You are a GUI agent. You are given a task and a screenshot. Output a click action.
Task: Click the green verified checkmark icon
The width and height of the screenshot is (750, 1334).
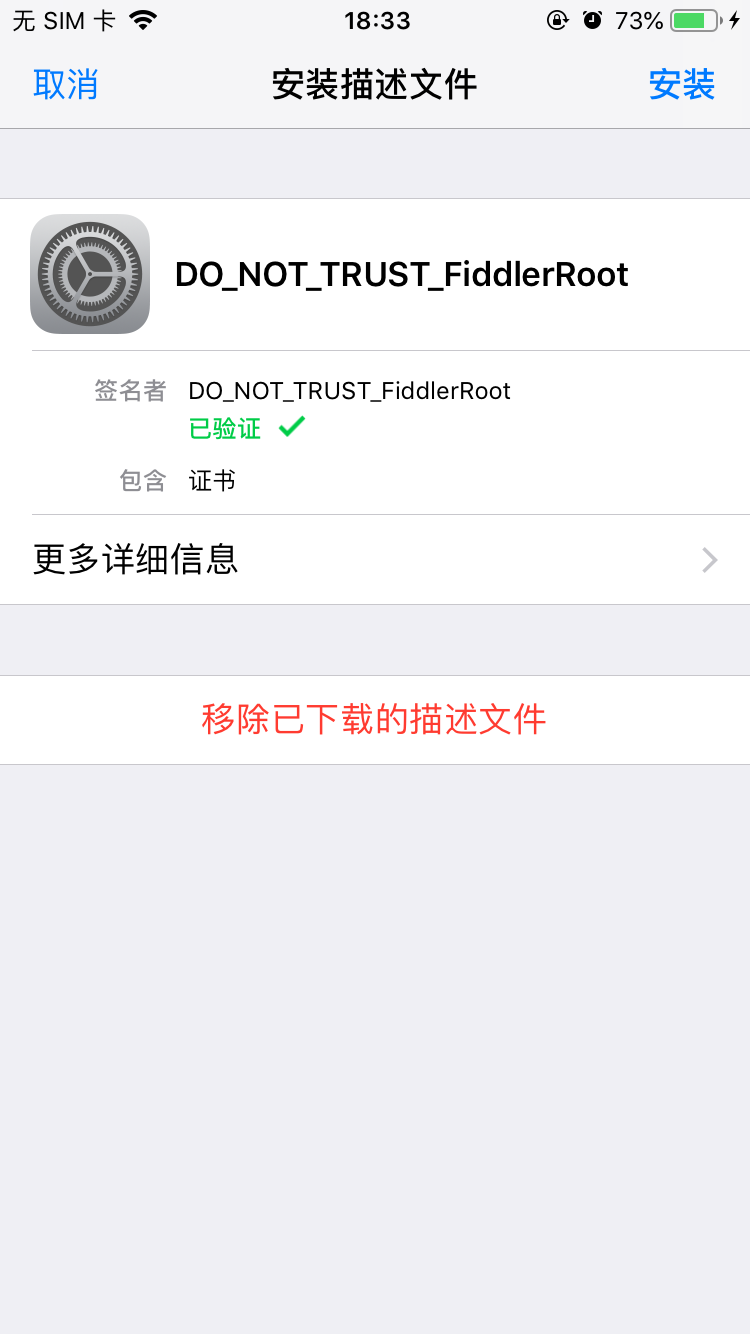(290, 427)
